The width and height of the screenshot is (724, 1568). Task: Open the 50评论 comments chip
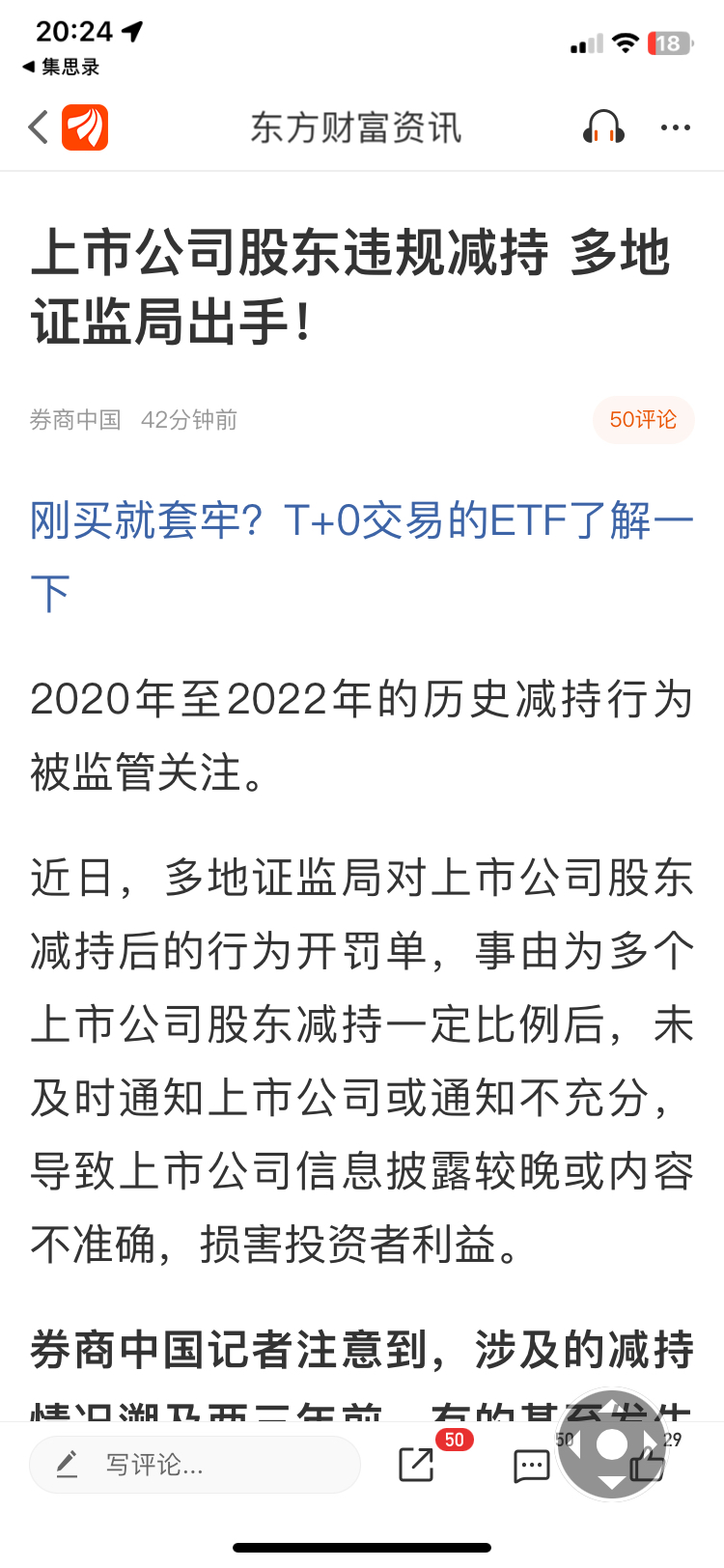point(643,420)
